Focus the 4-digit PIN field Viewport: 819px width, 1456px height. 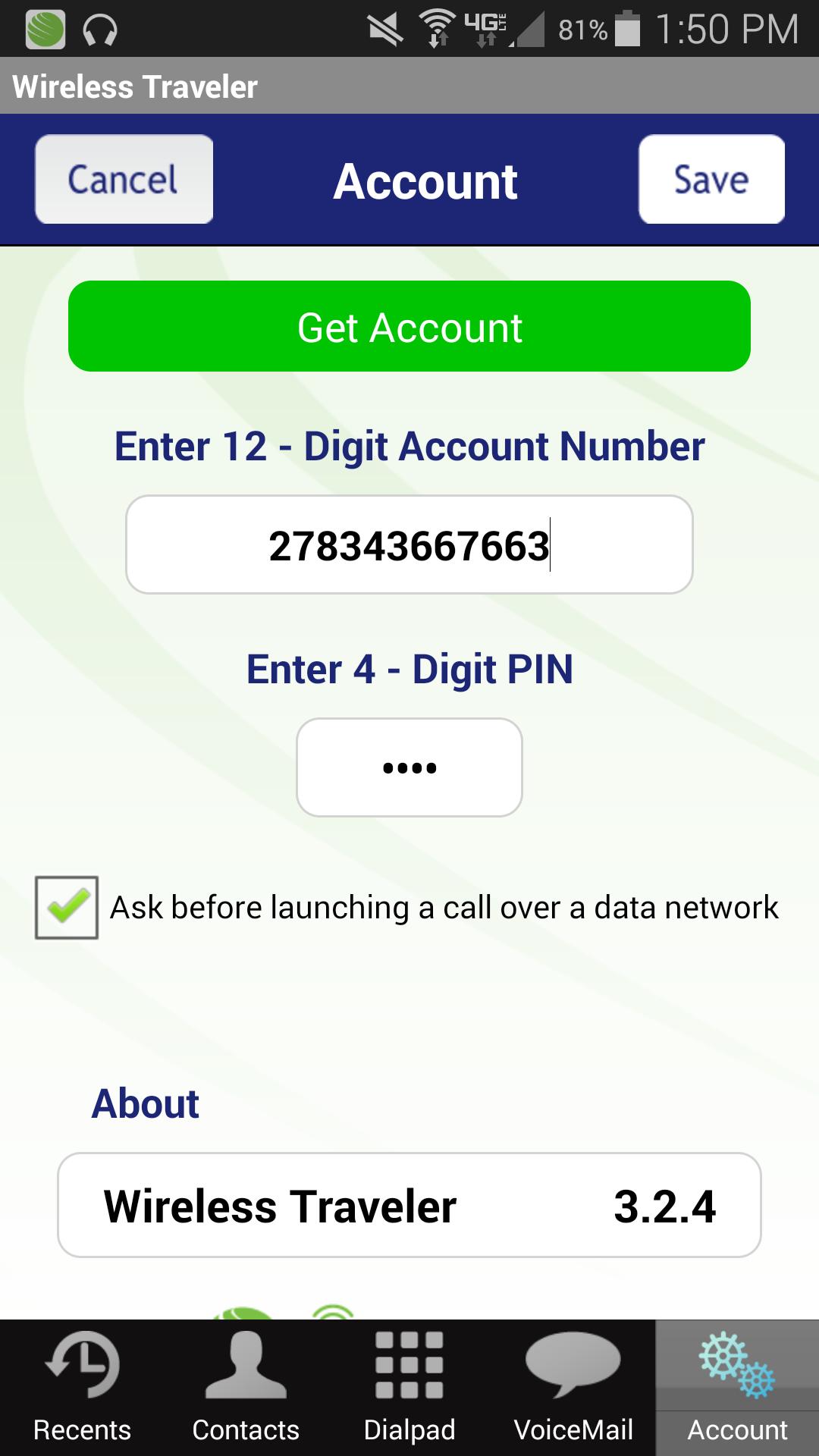click(409, 767)
